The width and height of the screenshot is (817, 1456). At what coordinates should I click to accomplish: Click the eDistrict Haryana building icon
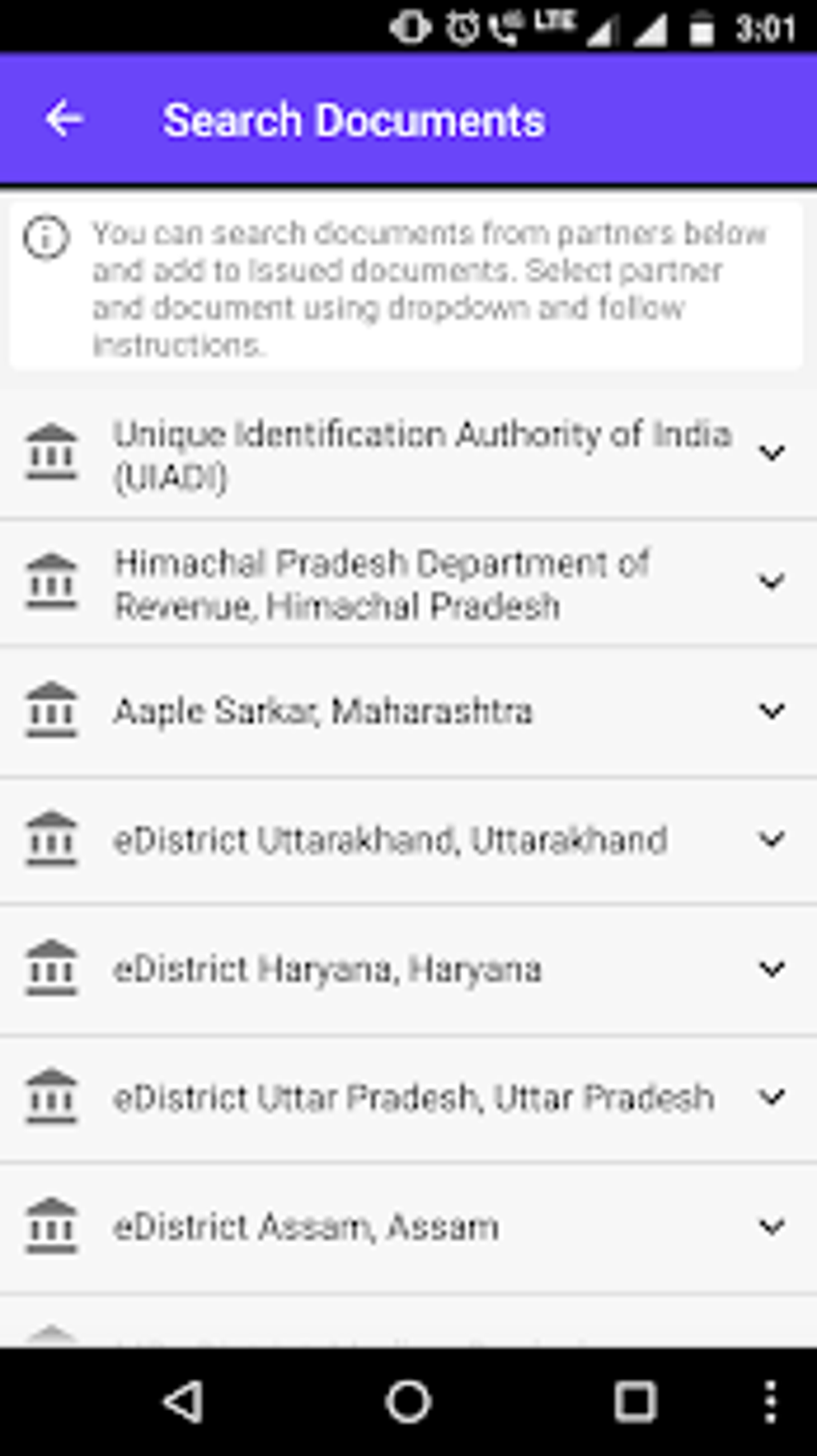click(53, 970)
